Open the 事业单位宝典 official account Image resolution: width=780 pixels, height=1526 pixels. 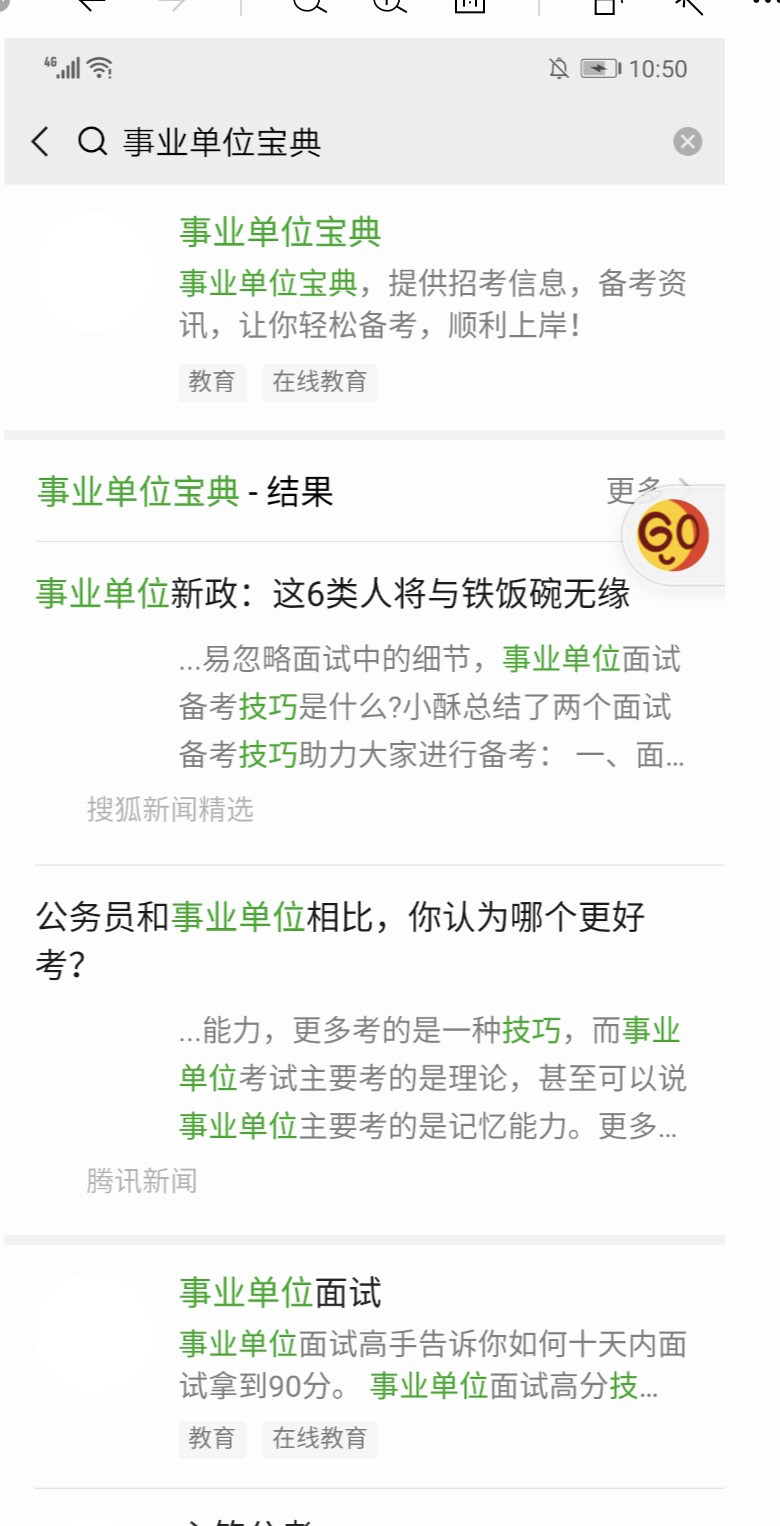point(280,233)
